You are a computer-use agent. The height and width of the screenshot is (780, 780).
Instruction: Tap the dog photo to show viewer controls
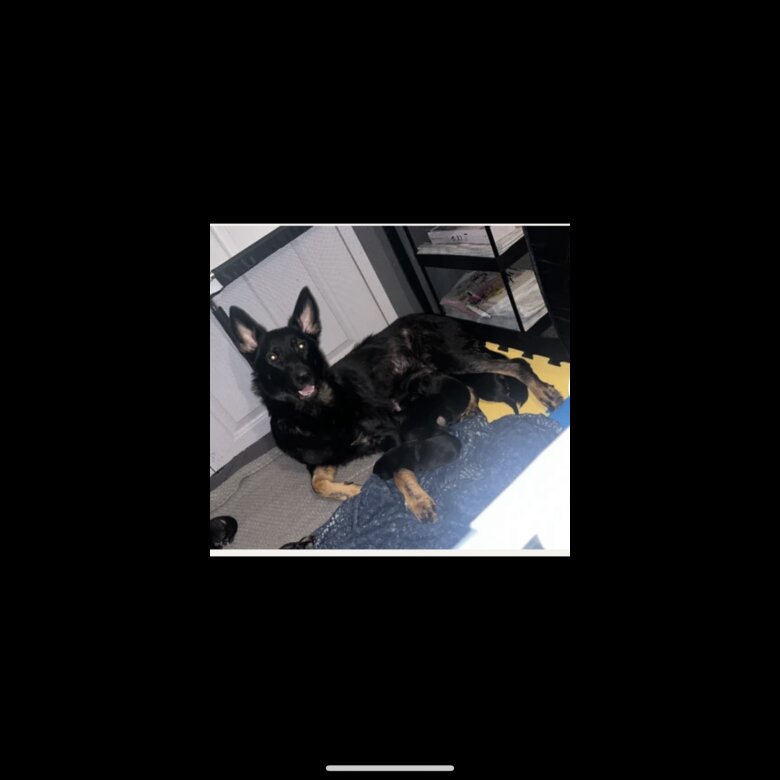(389, 389)
